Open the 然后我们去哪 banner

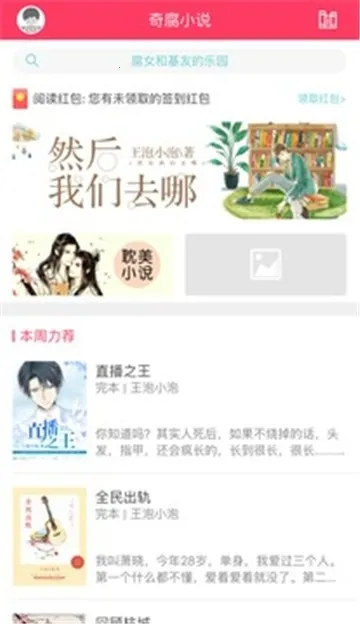click(x=180, y=170)
